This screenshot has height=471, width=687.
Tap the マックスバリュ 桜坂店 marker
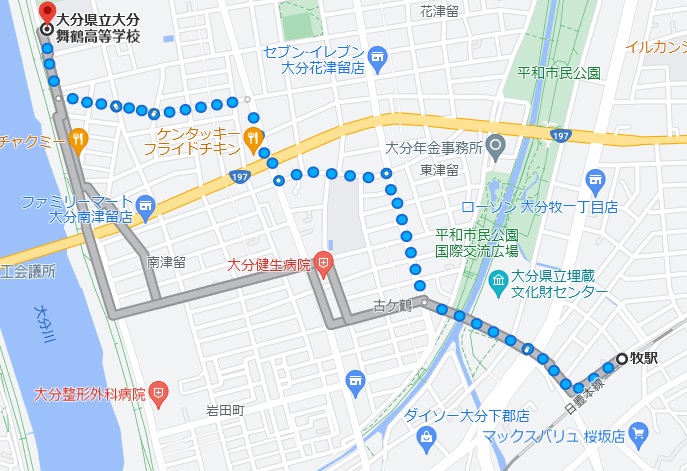coord(640,434)
